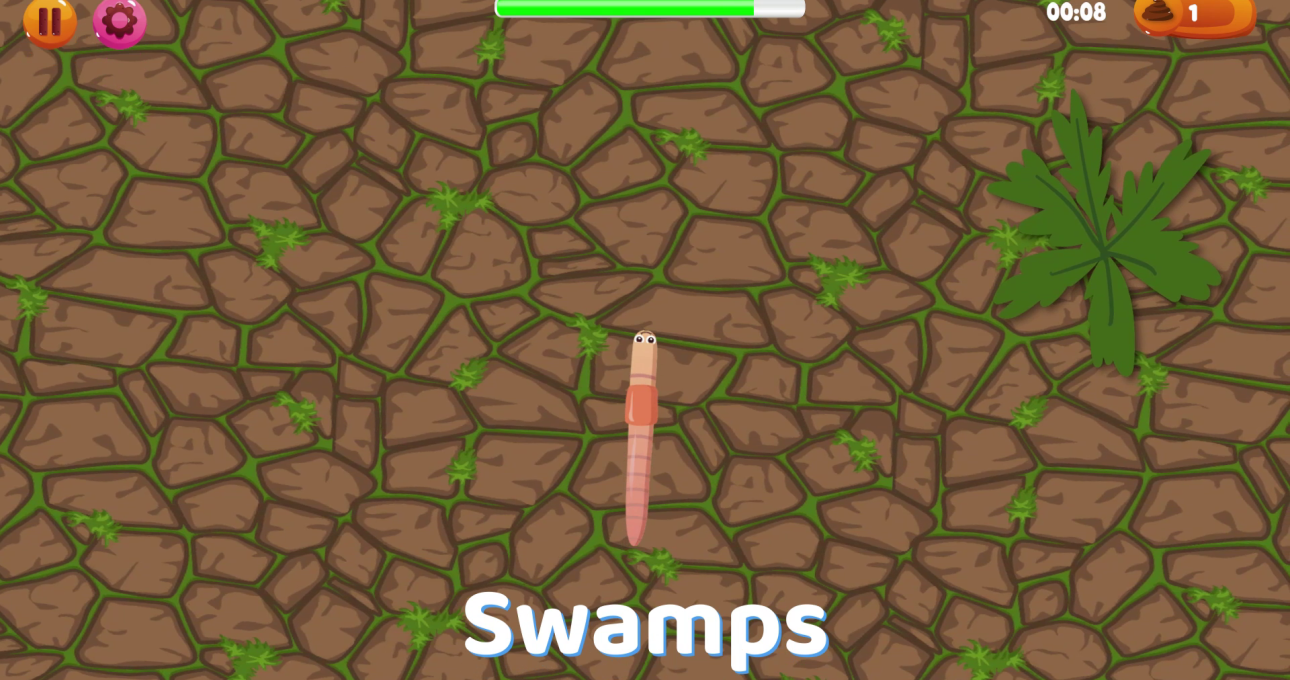Pause the game with the orange button
1290x680 pixels.
[49, 19]
